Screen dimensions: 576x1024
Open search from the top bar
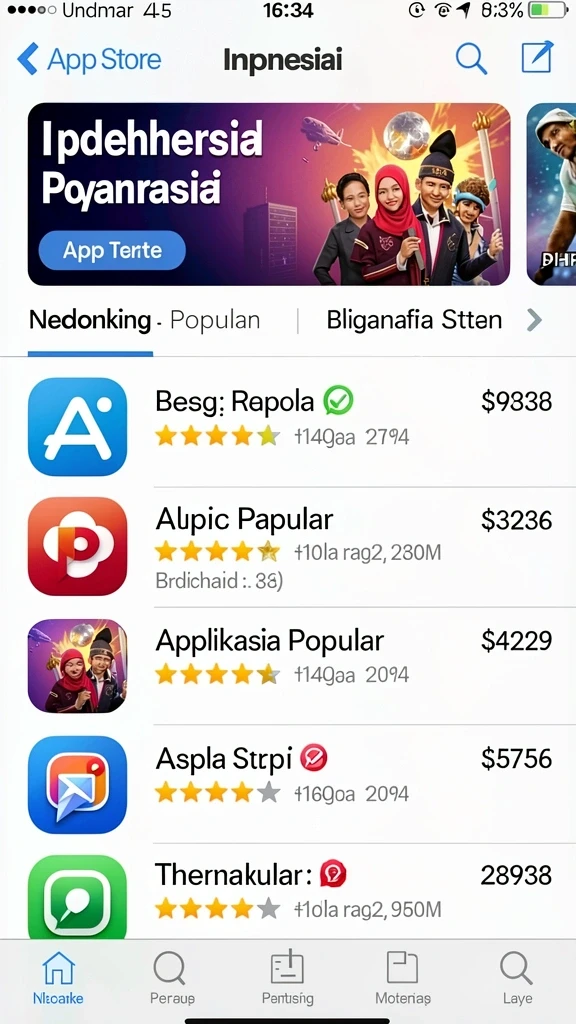[x=471, y=59]
